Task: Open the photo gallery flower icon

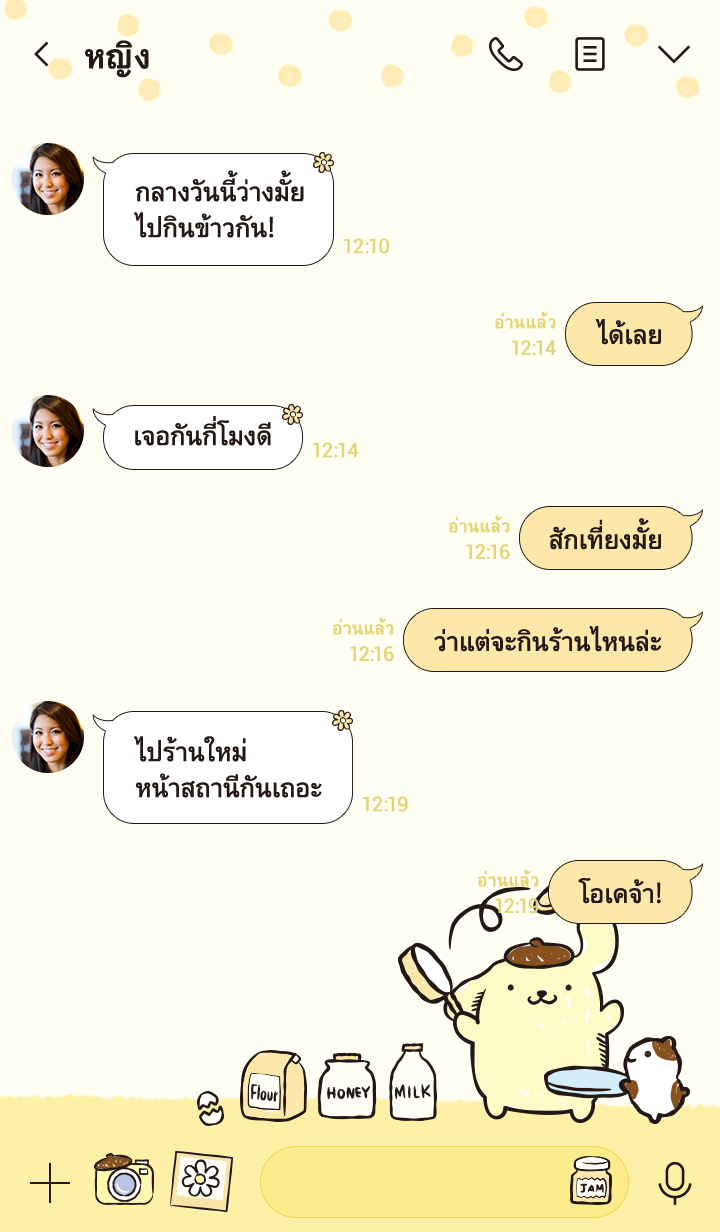Action: point(201,1181)
